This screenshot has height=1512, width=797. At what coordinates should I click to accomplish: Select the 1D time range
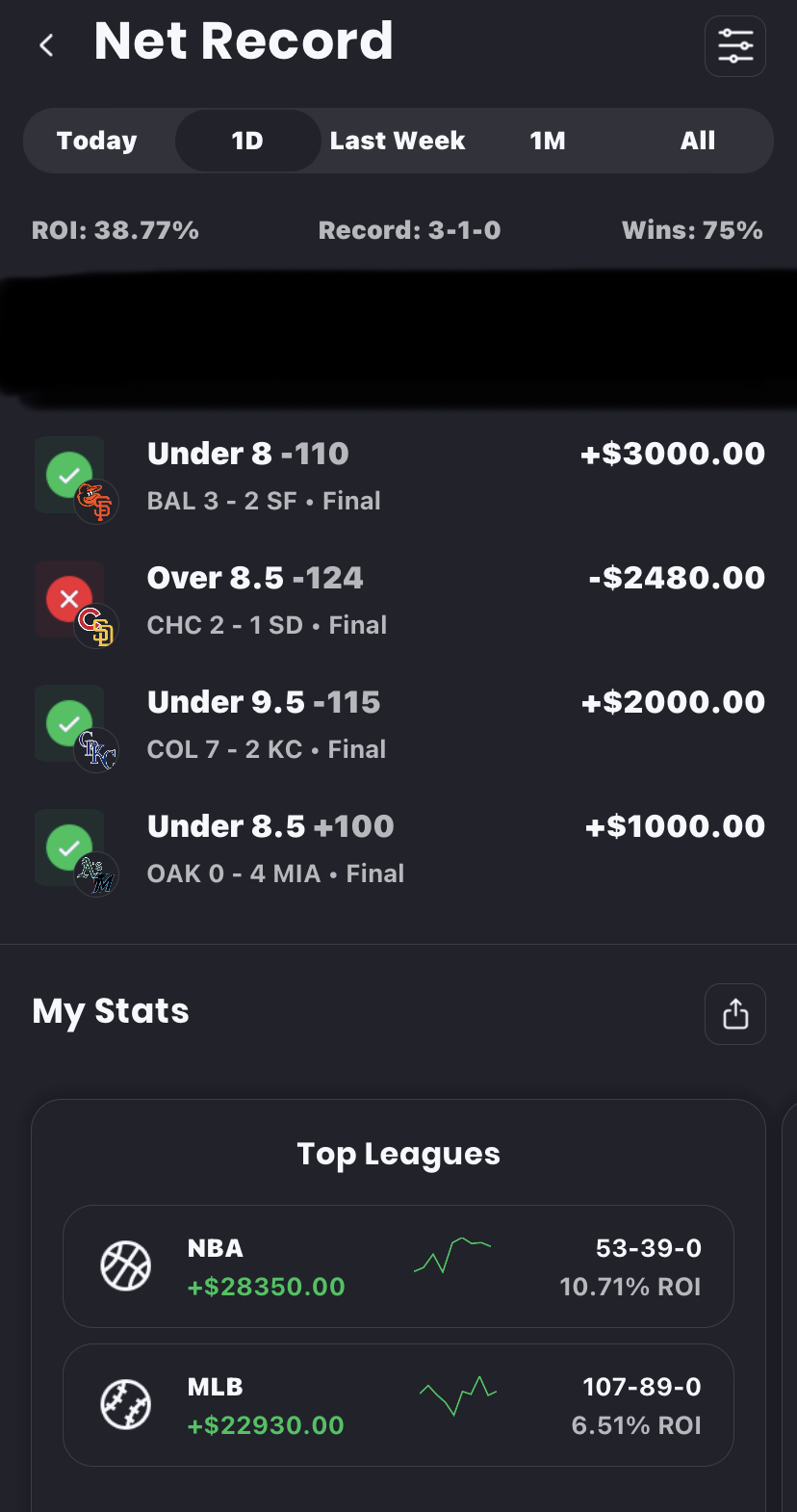pyautogui.click(x=247, y=141)
